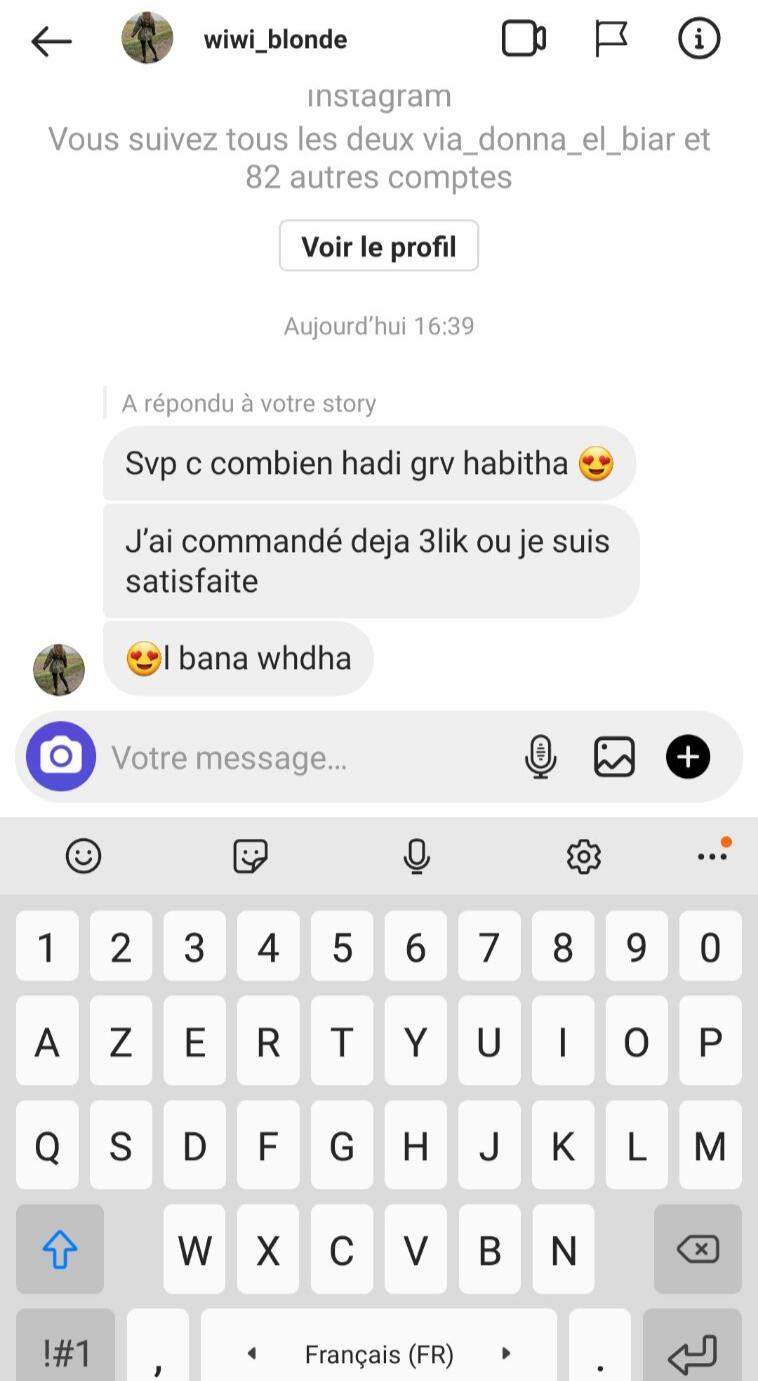This screenshot has width=758, height=1381.
Task: Open keyboard emoji panel
Action: click(83, 856)
